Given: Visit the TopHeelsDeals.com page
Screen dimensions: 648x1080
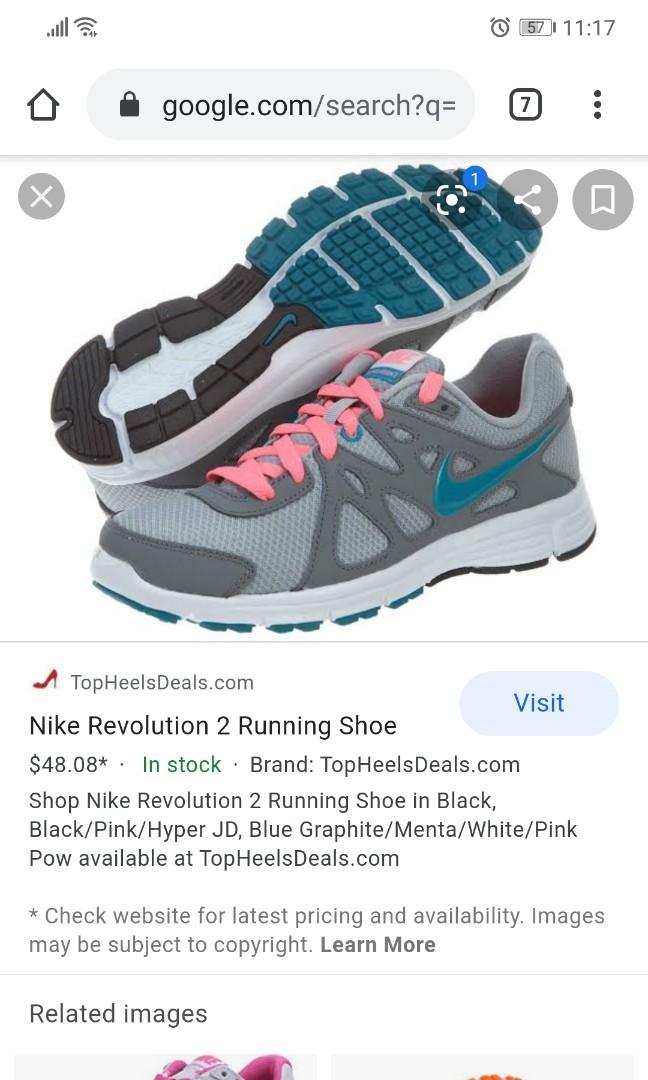Looking at the screenshot, I should click(538, 703).
